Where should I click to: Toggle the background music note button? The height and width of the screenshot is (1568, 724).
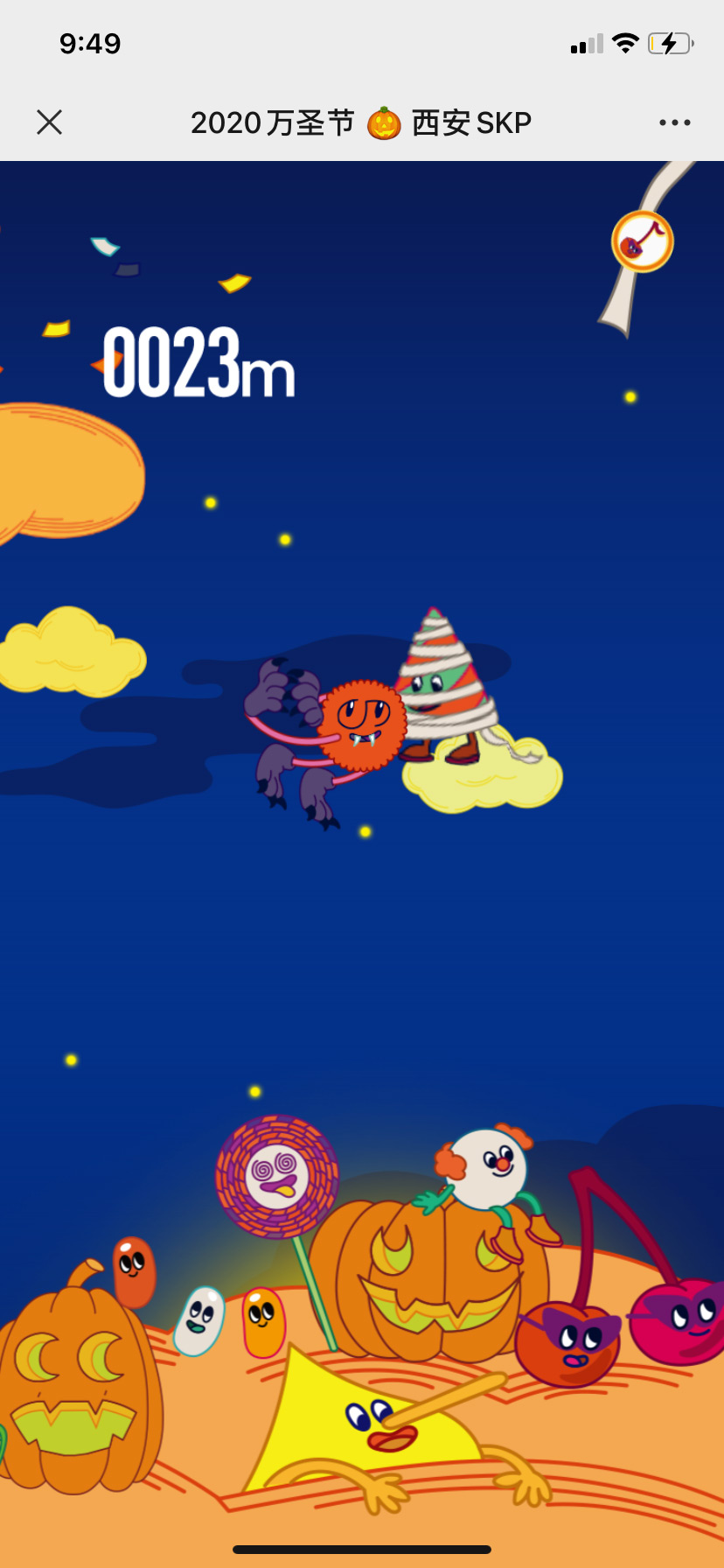click(643, 241)
